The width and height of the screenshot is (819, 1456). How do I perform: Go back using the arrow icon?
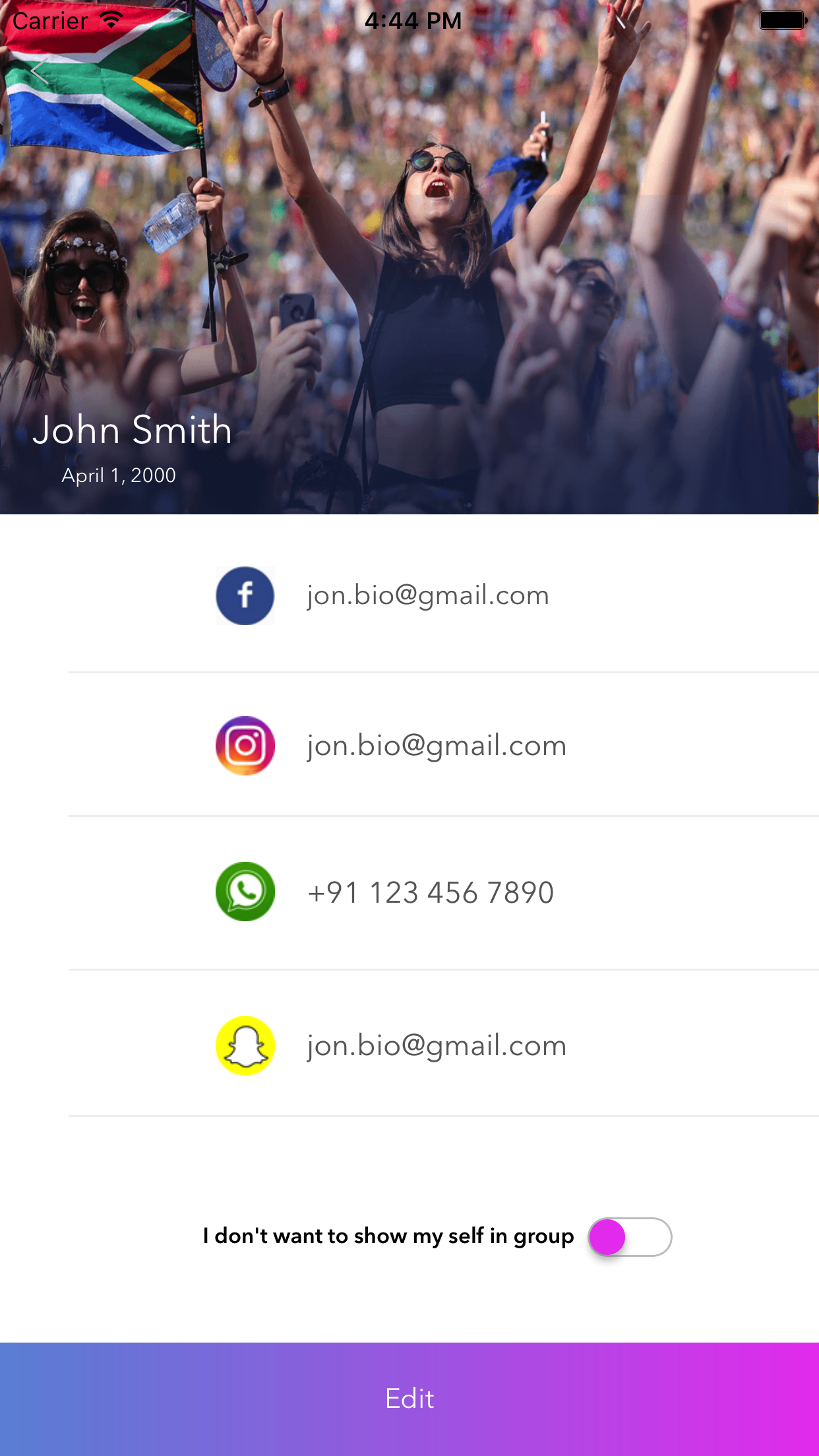click(40, 73)
